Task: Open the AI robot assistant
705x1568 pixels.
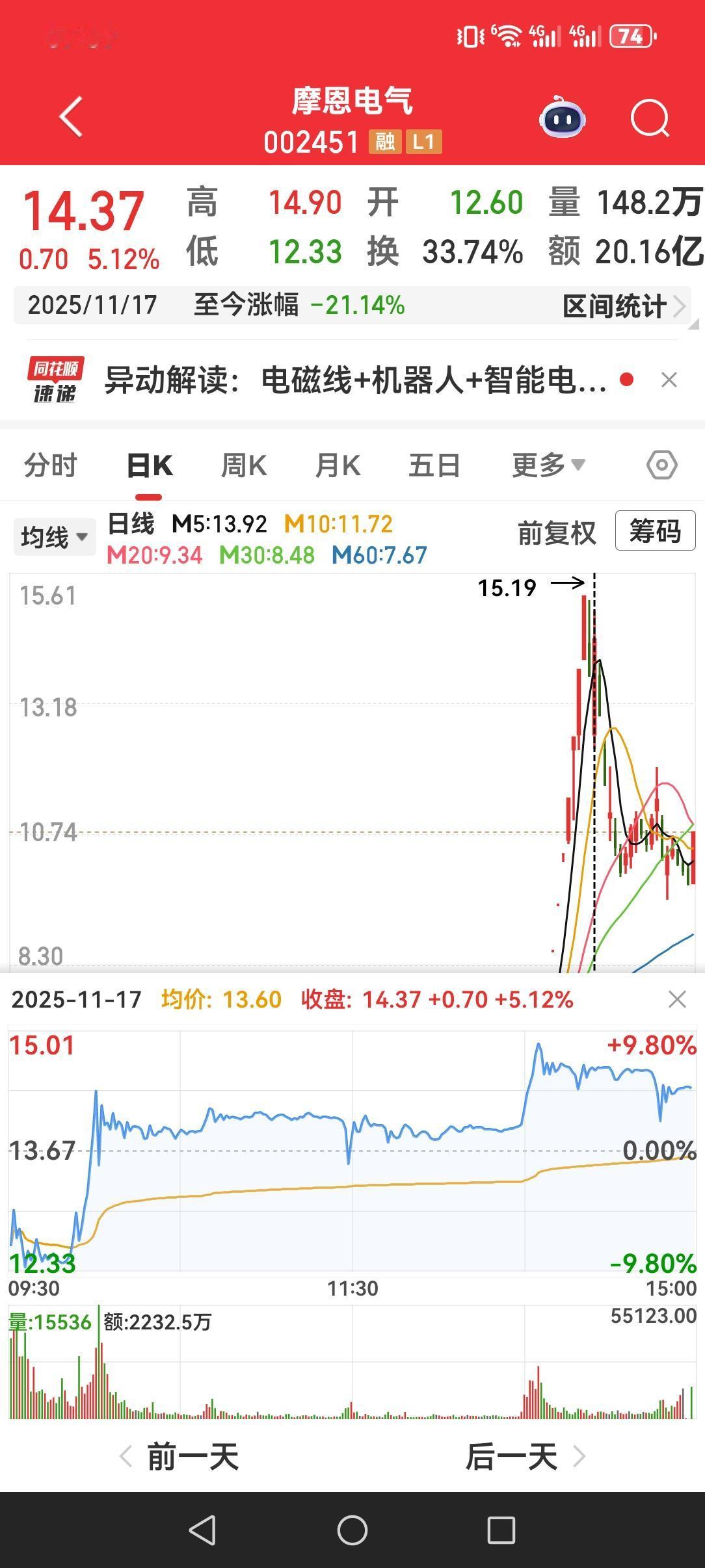Action: (x=563, y=117)
